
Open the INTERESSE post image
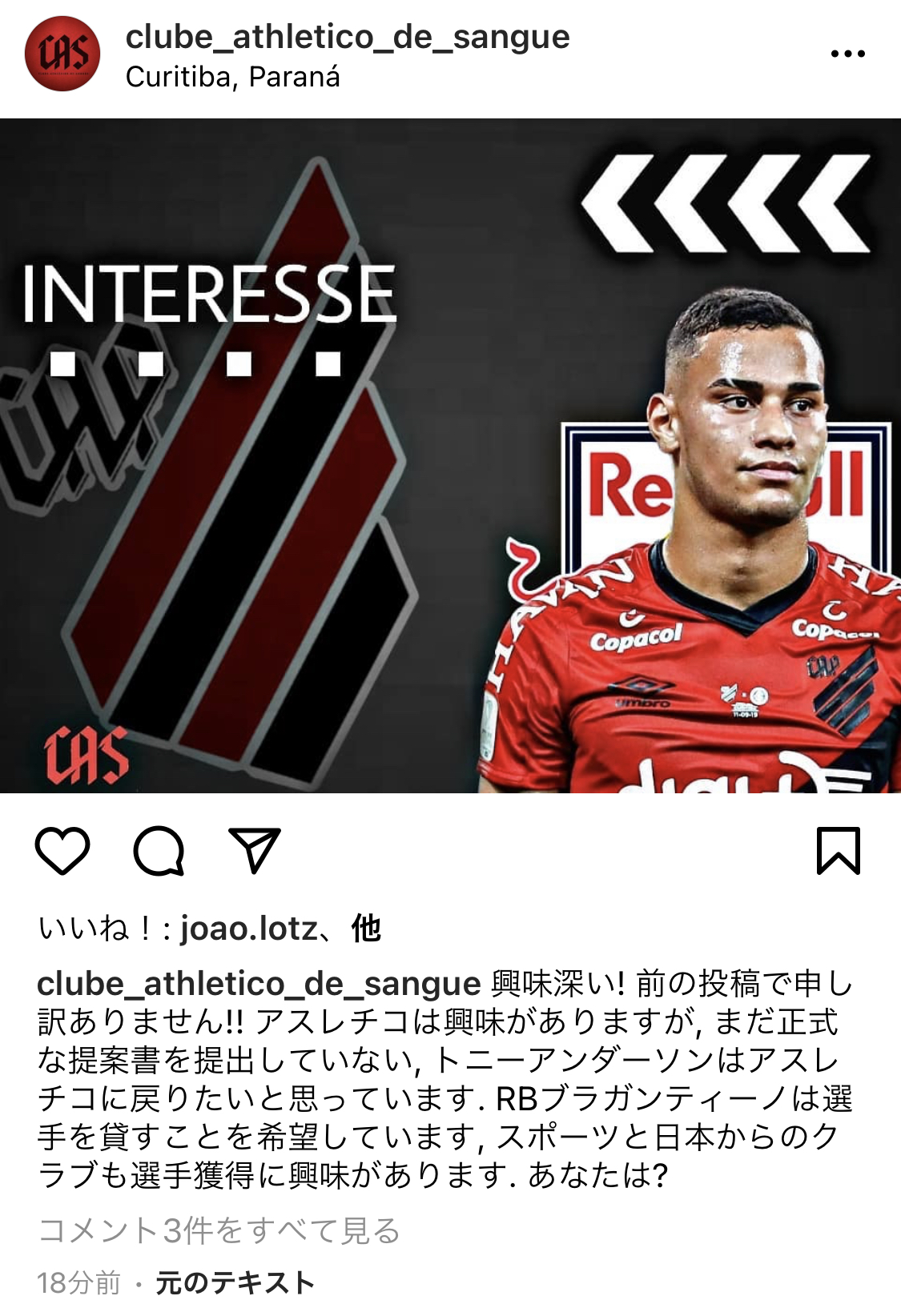pyautogui.click(x=450, y=456)
